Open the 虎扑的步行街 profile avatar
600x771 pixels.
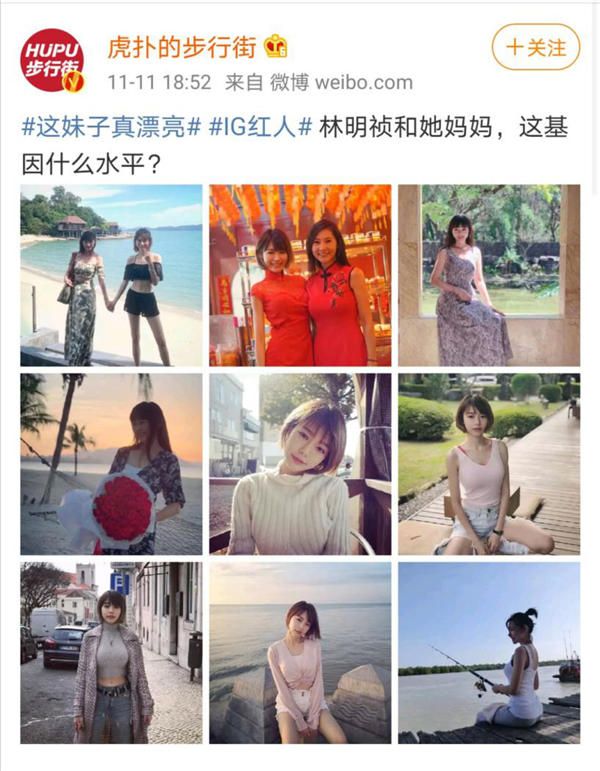53,61
